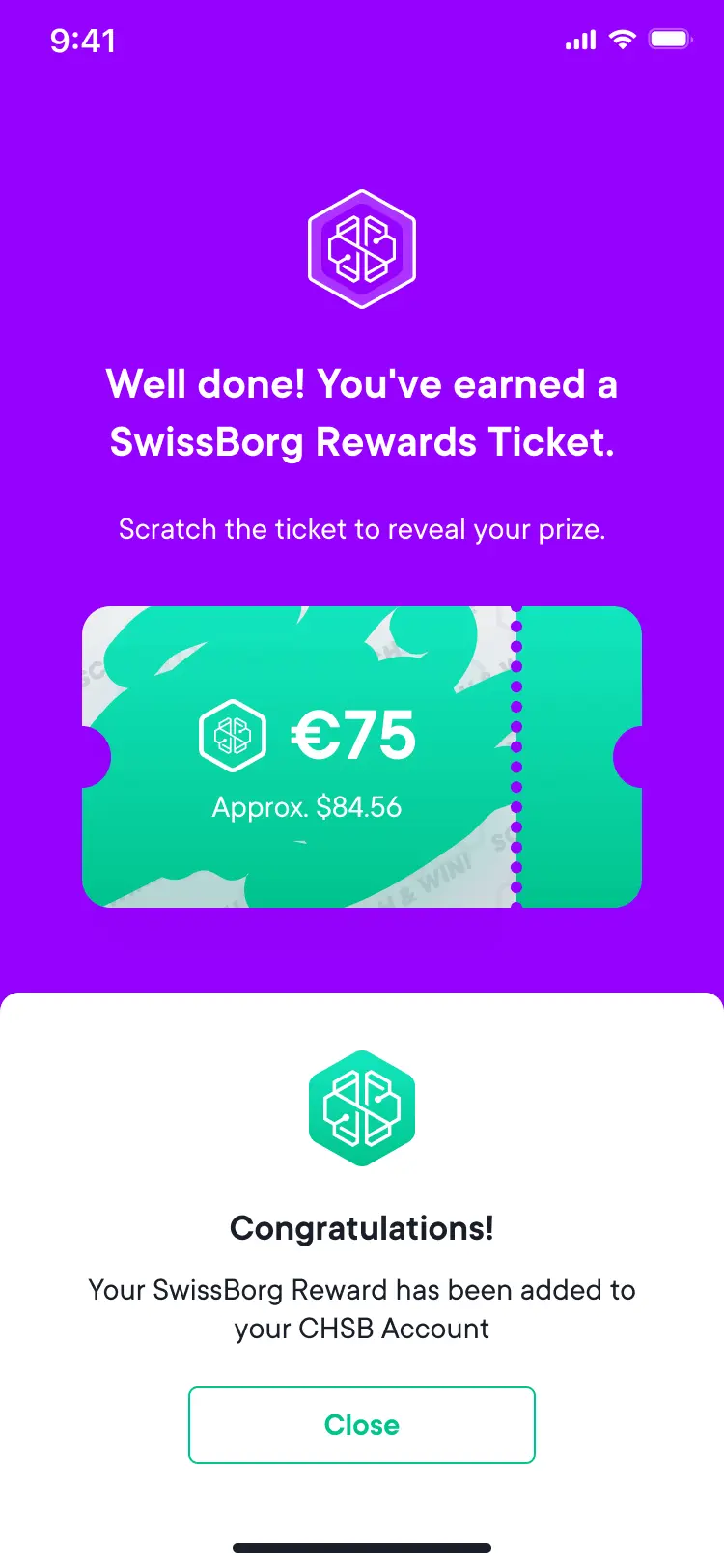The width and height of the screenshot is (724, 1568).
Task: Select the CHSB Account message text
Action: 362,1309
